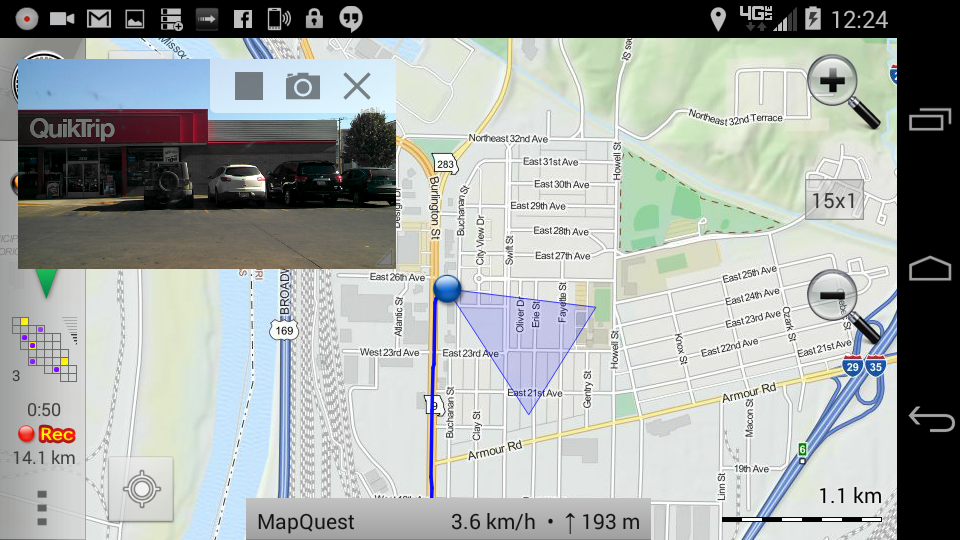Zoom out with the minus magnifier
Screen dimensions: 960x540
coord(837,298)
